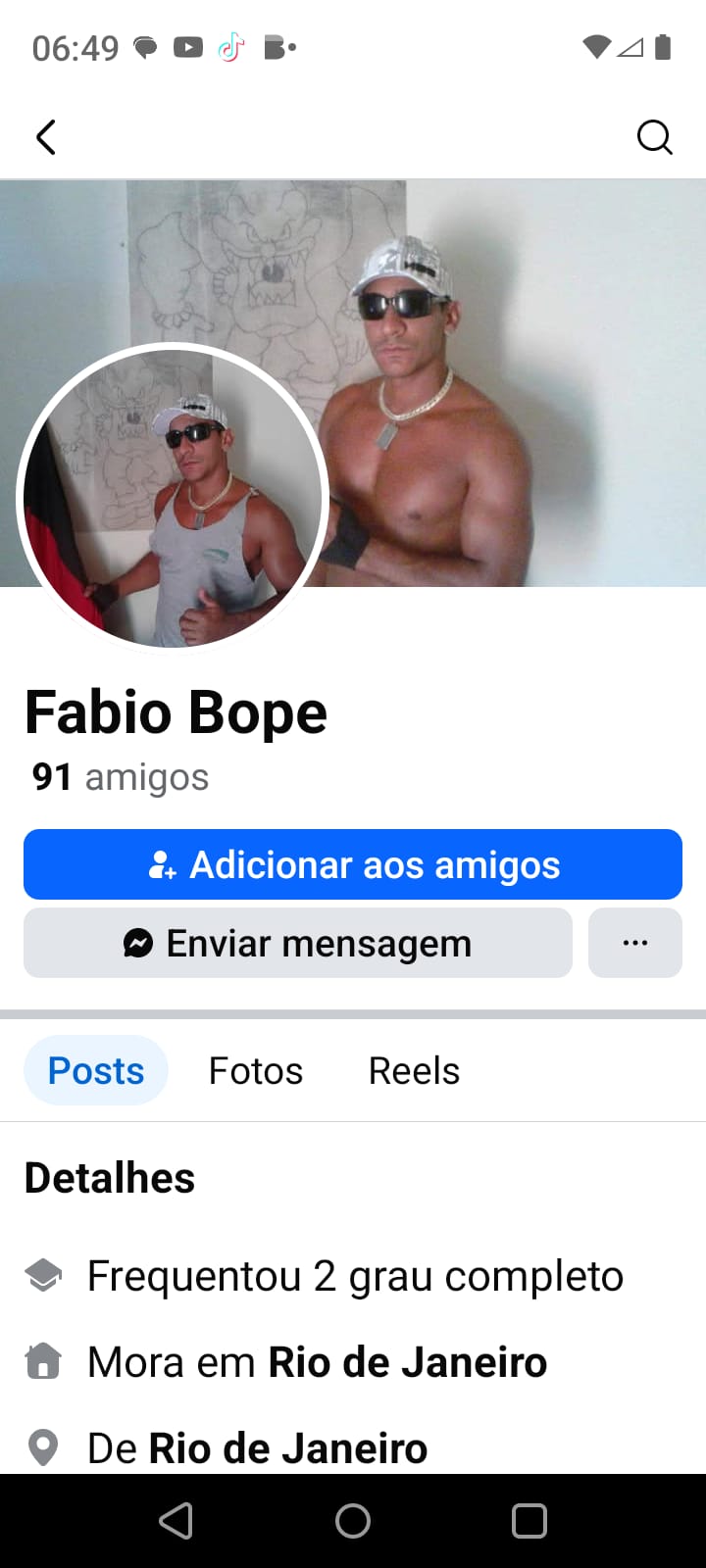This screenshot has width=706, height=1568.
Task: Tap Adicionar aos amigos button
Action: coord(353,864)
